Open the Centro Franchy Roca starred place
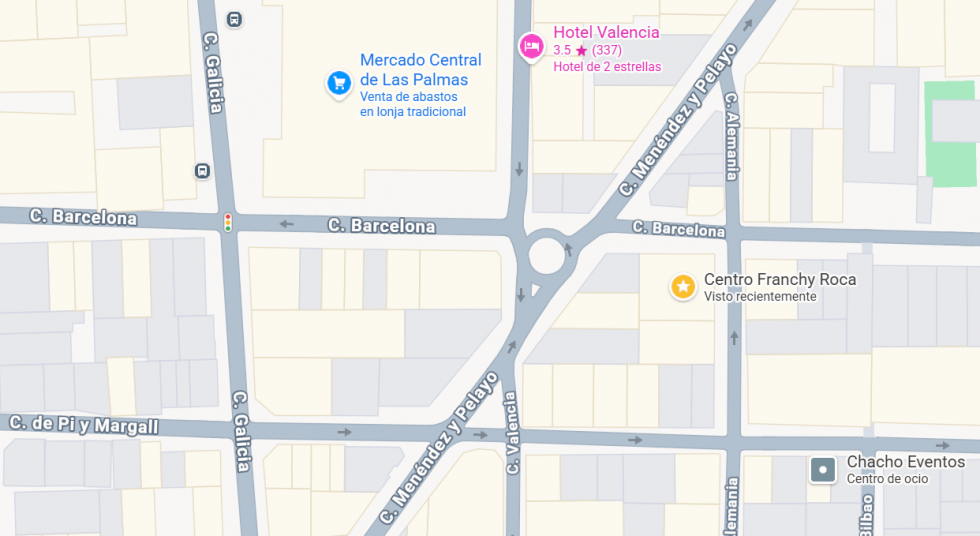 [683, 287]
